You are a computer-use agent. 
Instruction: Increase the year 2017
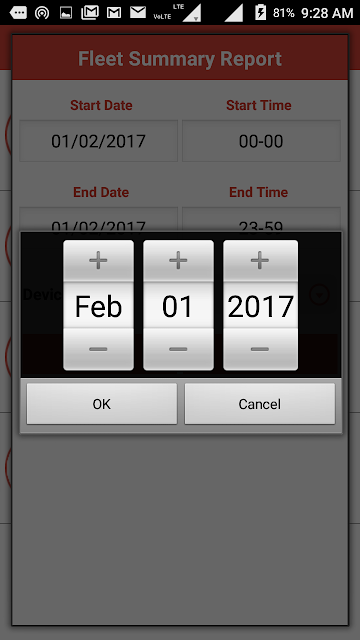(260, 260)
